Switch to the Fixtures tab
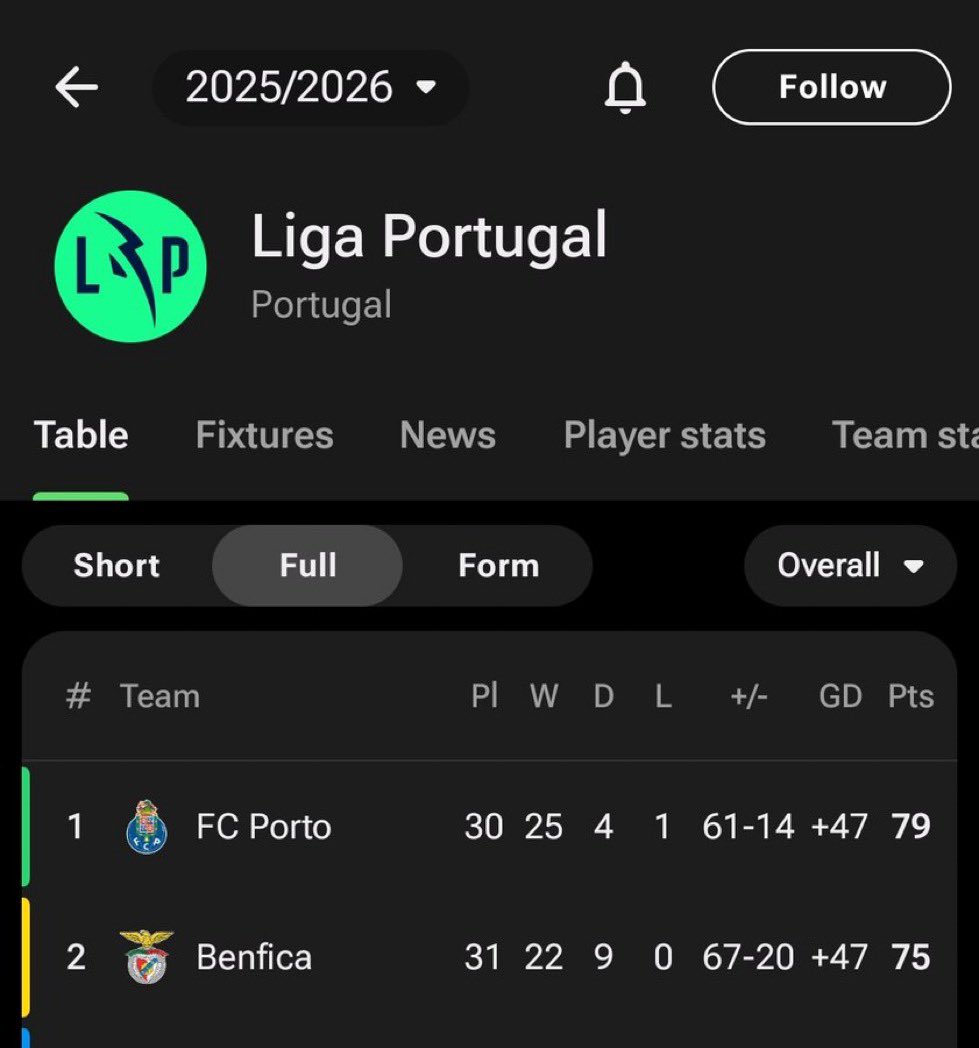 click(x=264, y=435)
